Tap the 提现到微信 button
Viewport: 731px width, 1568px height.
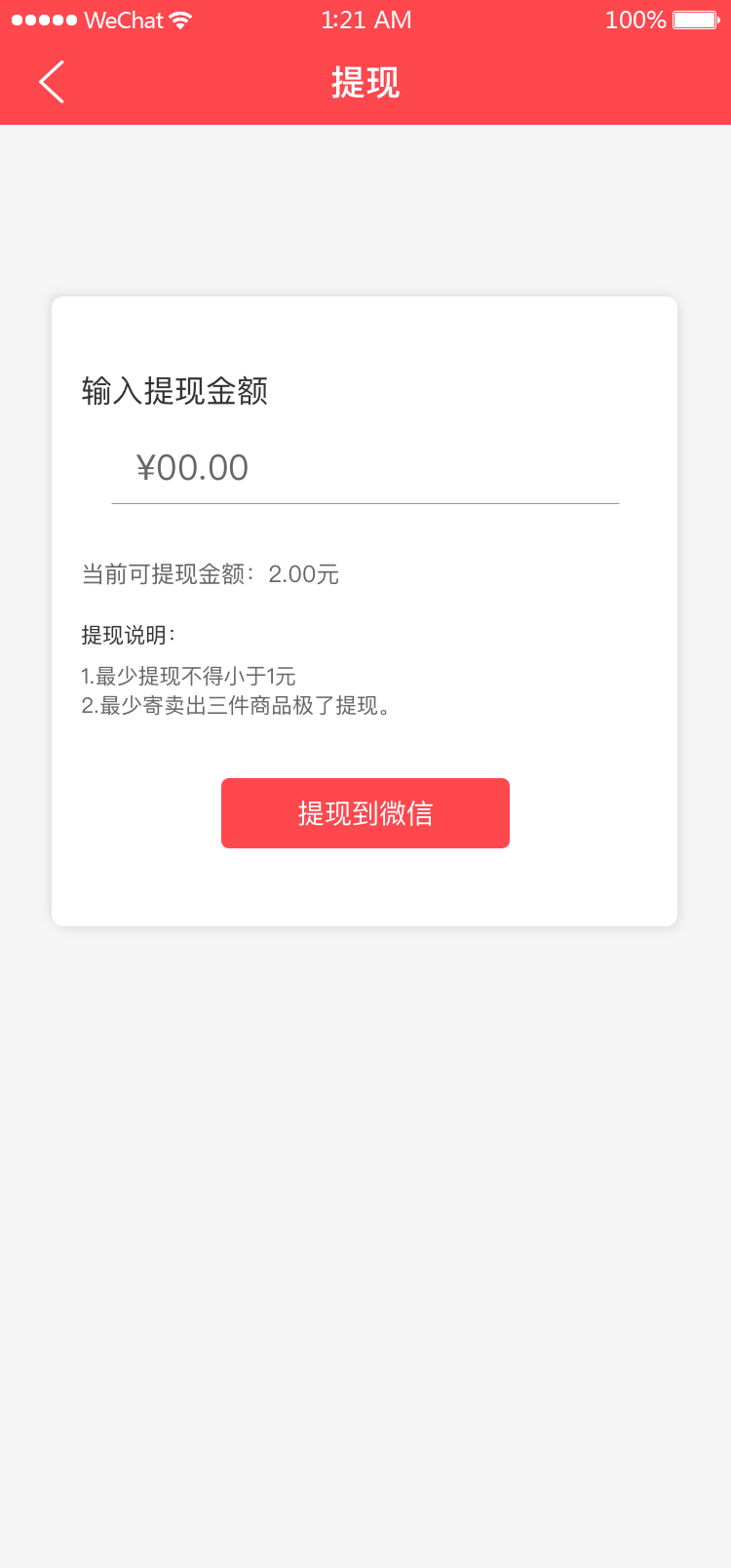(x=365, y=813)
